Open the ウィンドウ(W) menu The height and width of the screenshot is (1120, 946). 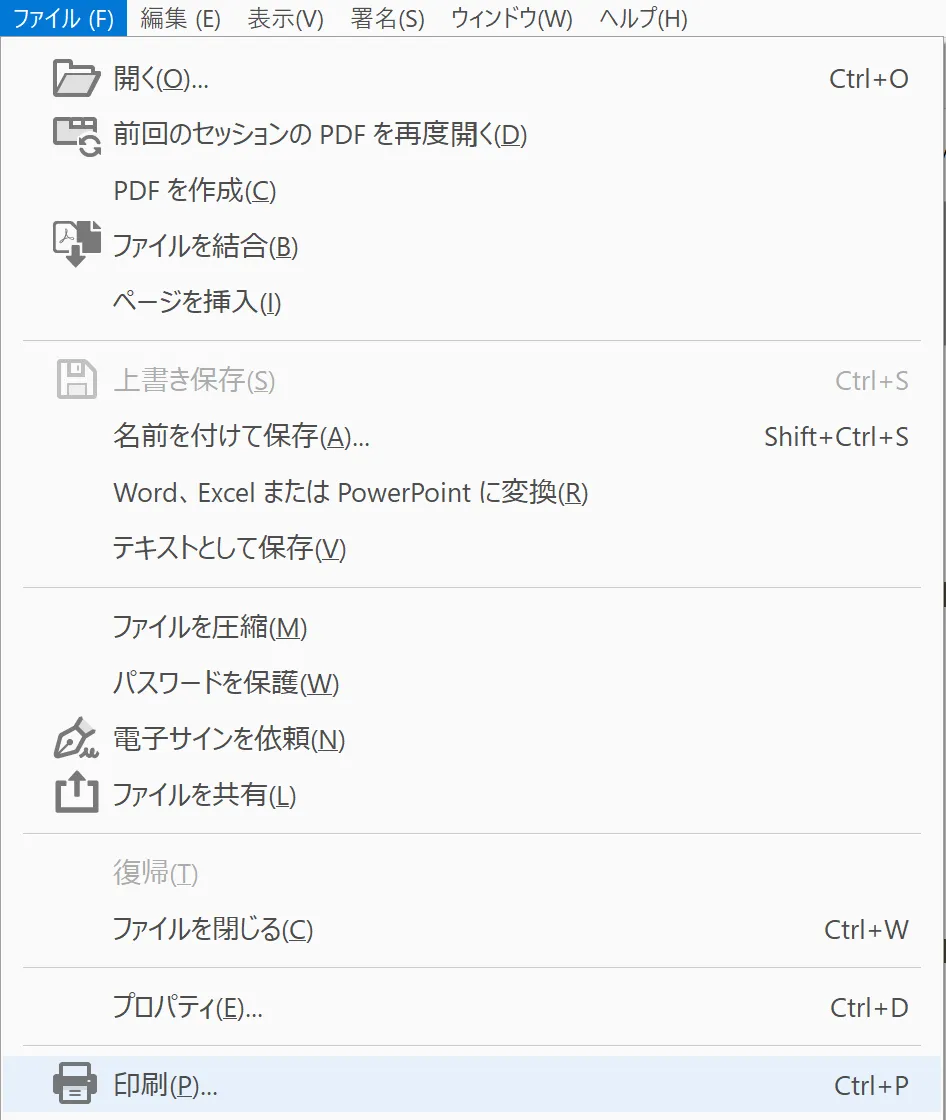[512, 19]
